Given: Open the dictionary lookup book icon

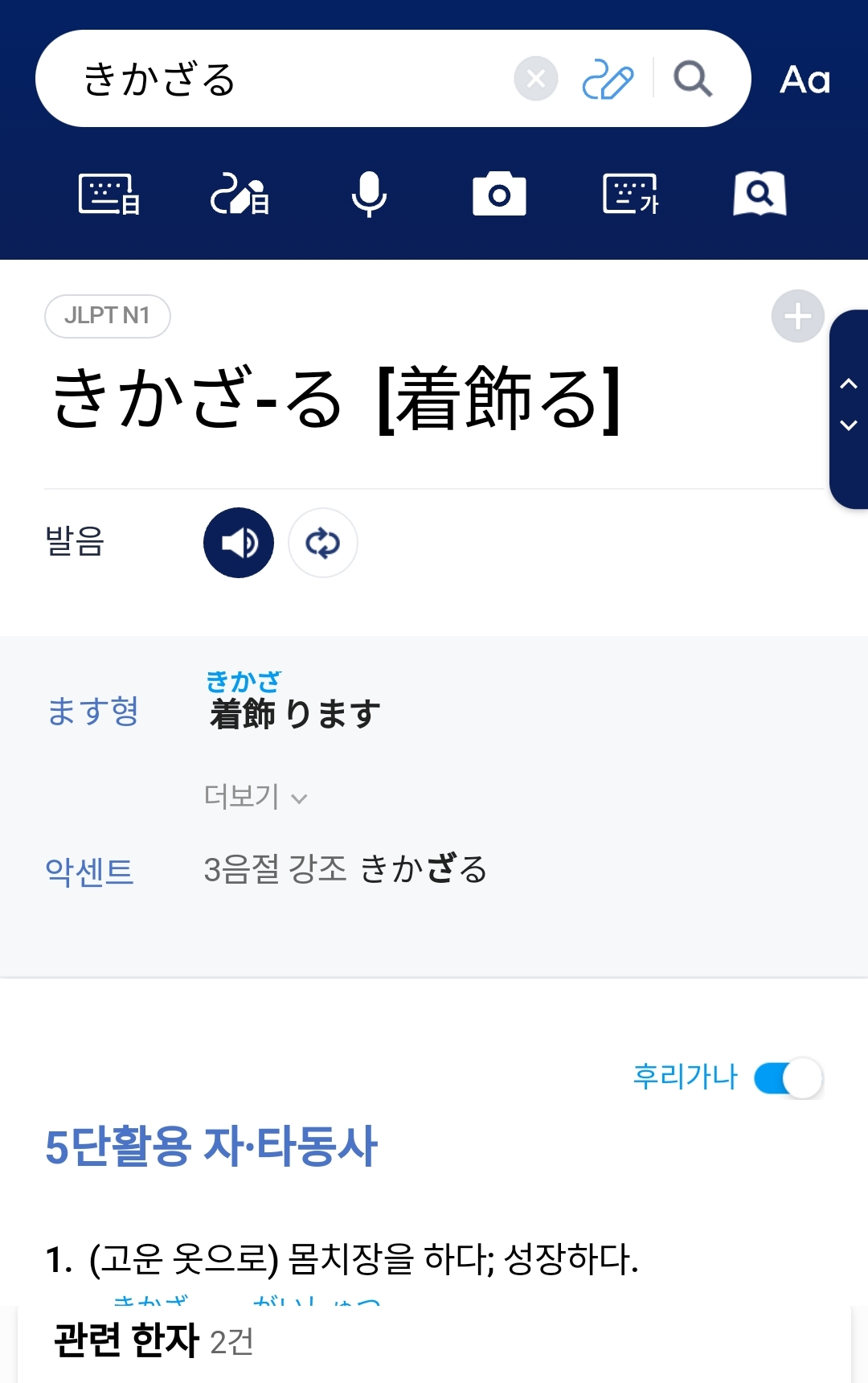Looking at the screenshot, I should (759, 195).
